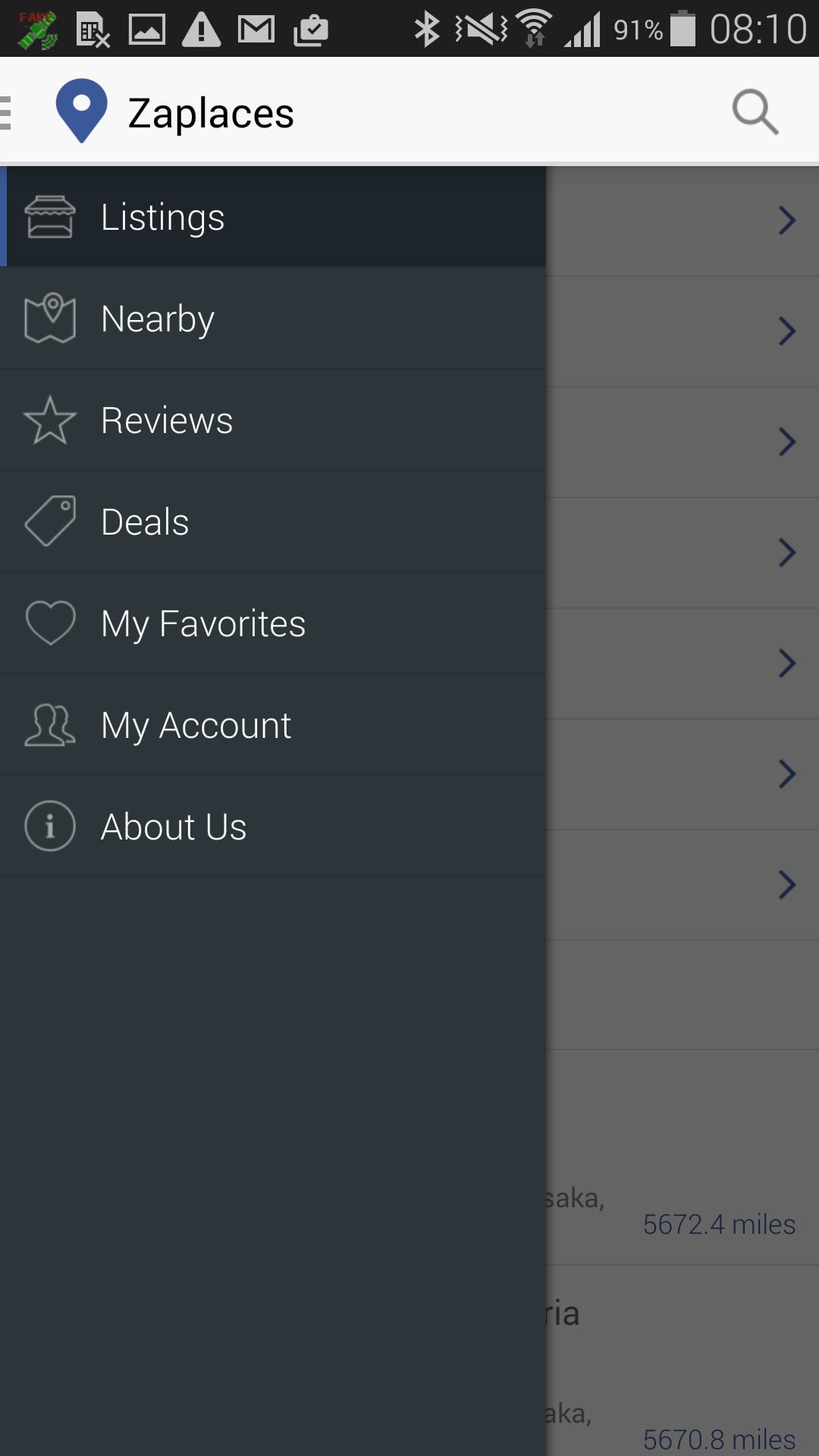This screenshot has width=819, height=1456.
Task: Close the drawer with the hamburger button
Action: click(x=8, y=112)
